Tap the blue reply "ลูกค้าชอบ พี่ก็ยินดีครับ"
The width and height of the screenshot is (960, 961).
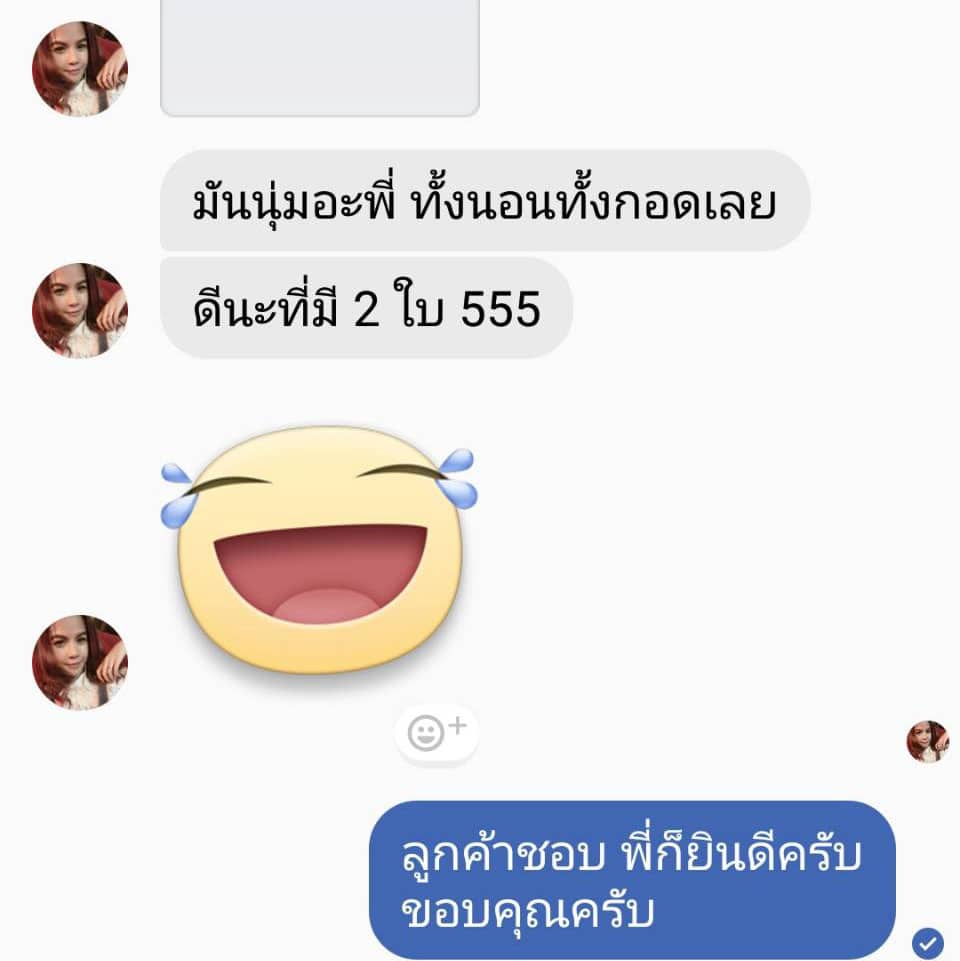pyautogui.click(x=631, y=879)
